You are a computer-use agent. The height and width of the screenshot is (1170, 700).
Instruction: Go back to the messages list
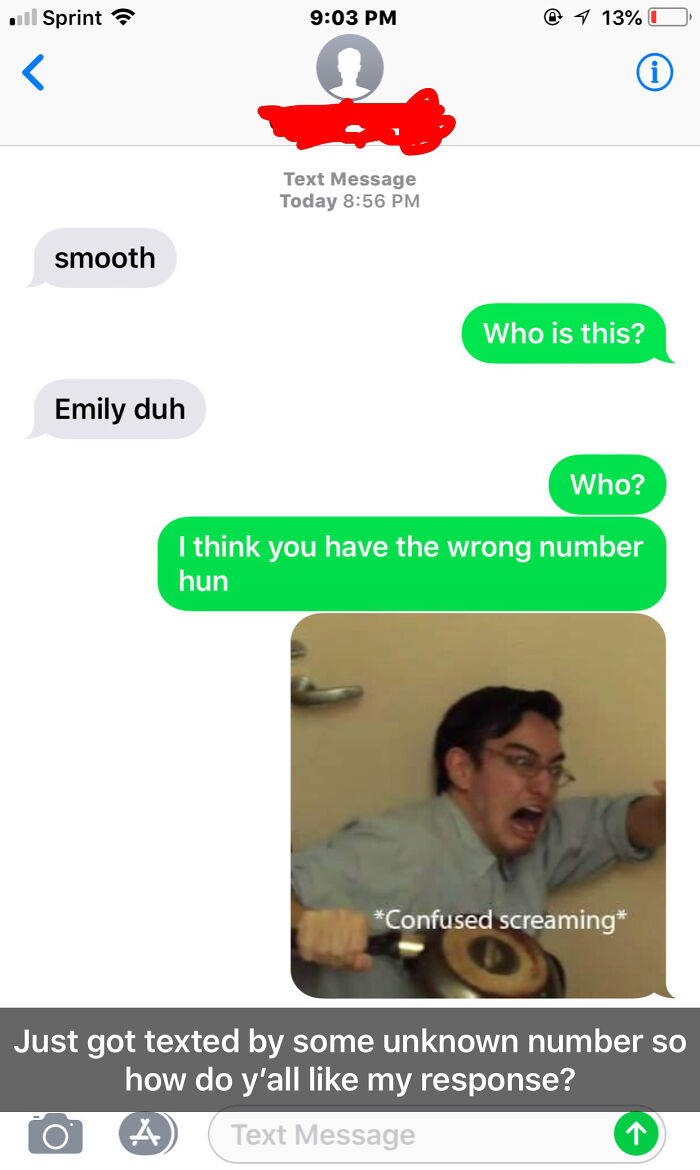[34, 72]
